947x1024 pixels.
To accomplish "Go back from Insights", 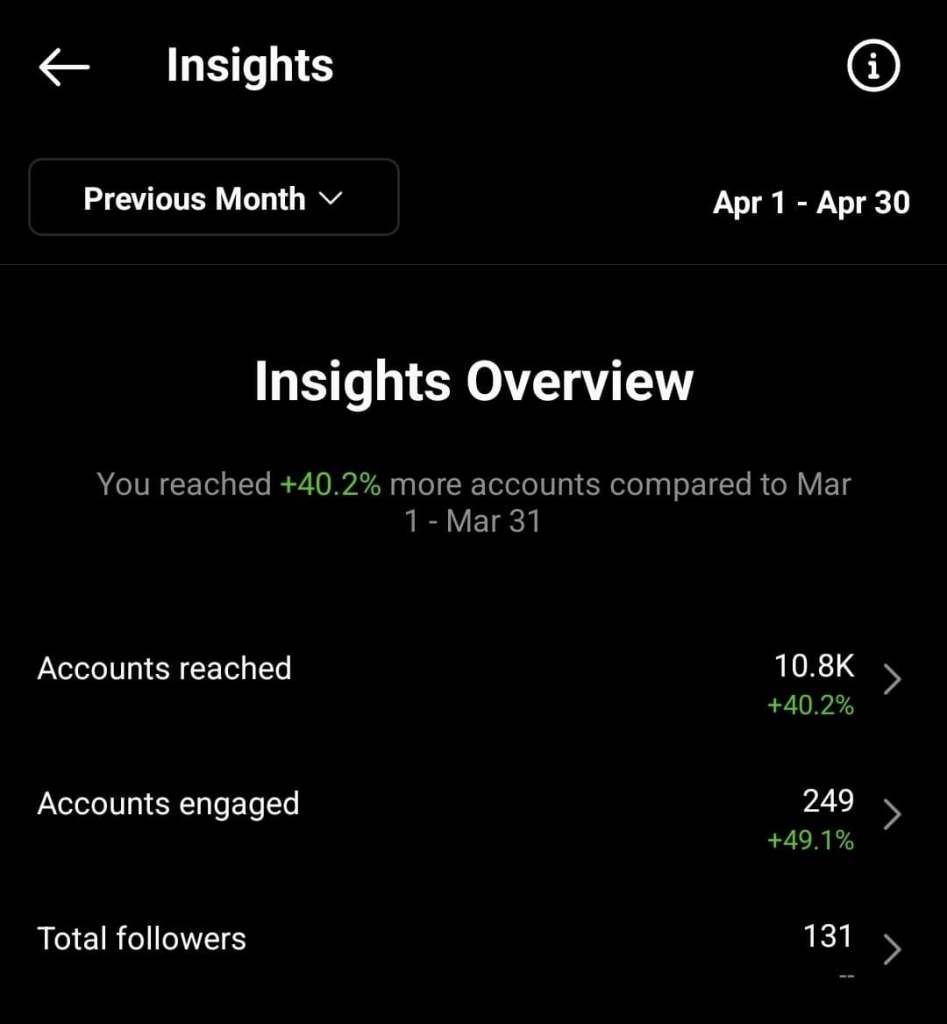I will pyautogui.click(x=64, y=67).
